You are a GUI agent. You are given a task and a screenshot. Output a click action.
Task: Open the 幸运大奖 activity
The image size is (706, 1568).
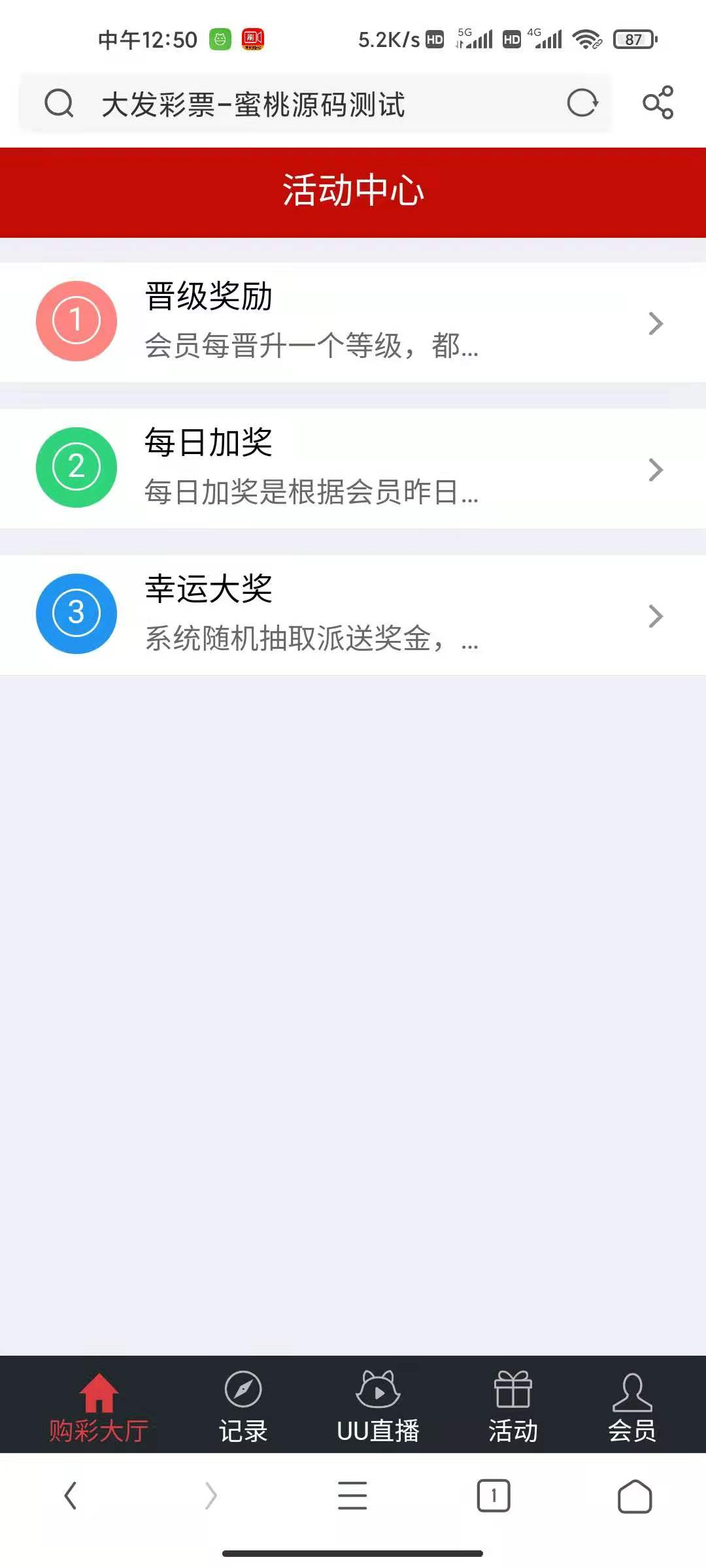(353, 614)
